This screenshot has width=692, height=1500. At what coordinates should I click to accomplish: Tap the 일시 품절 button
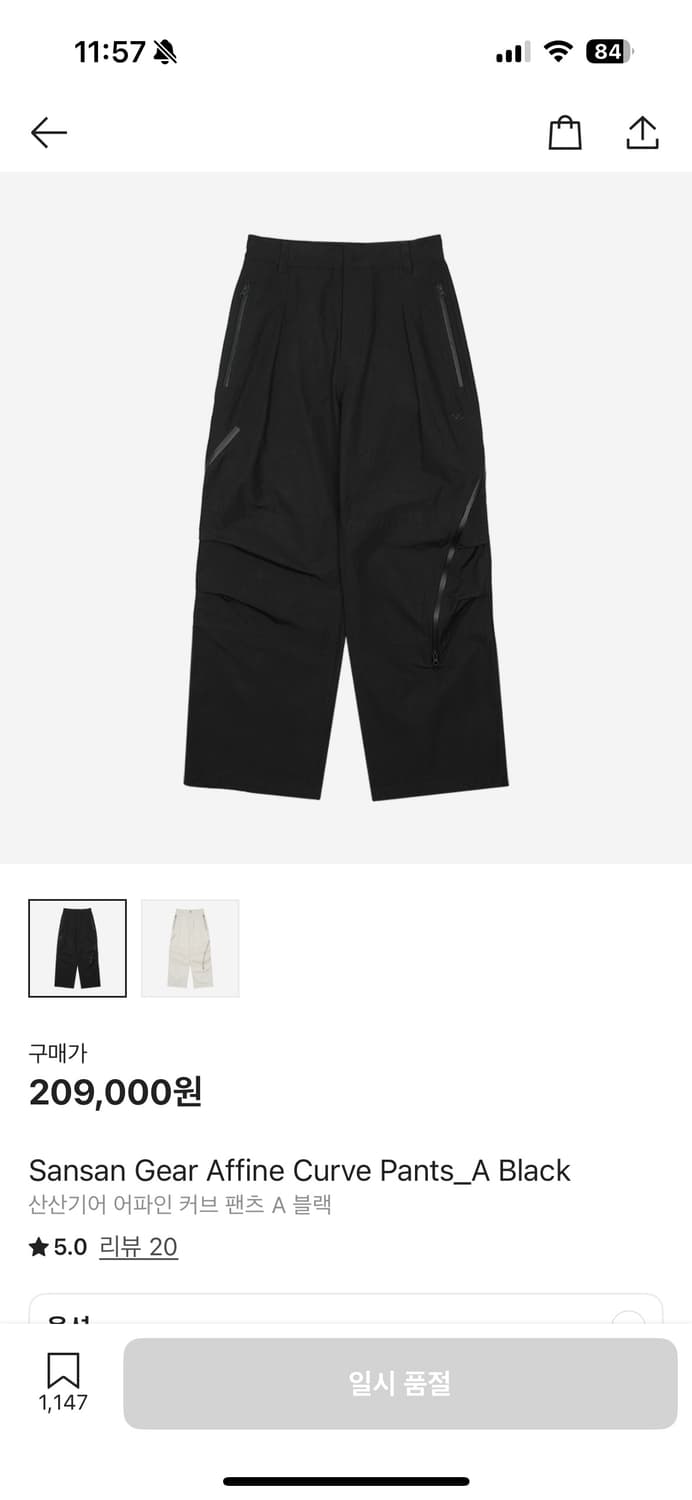(x=400, y=1383)
